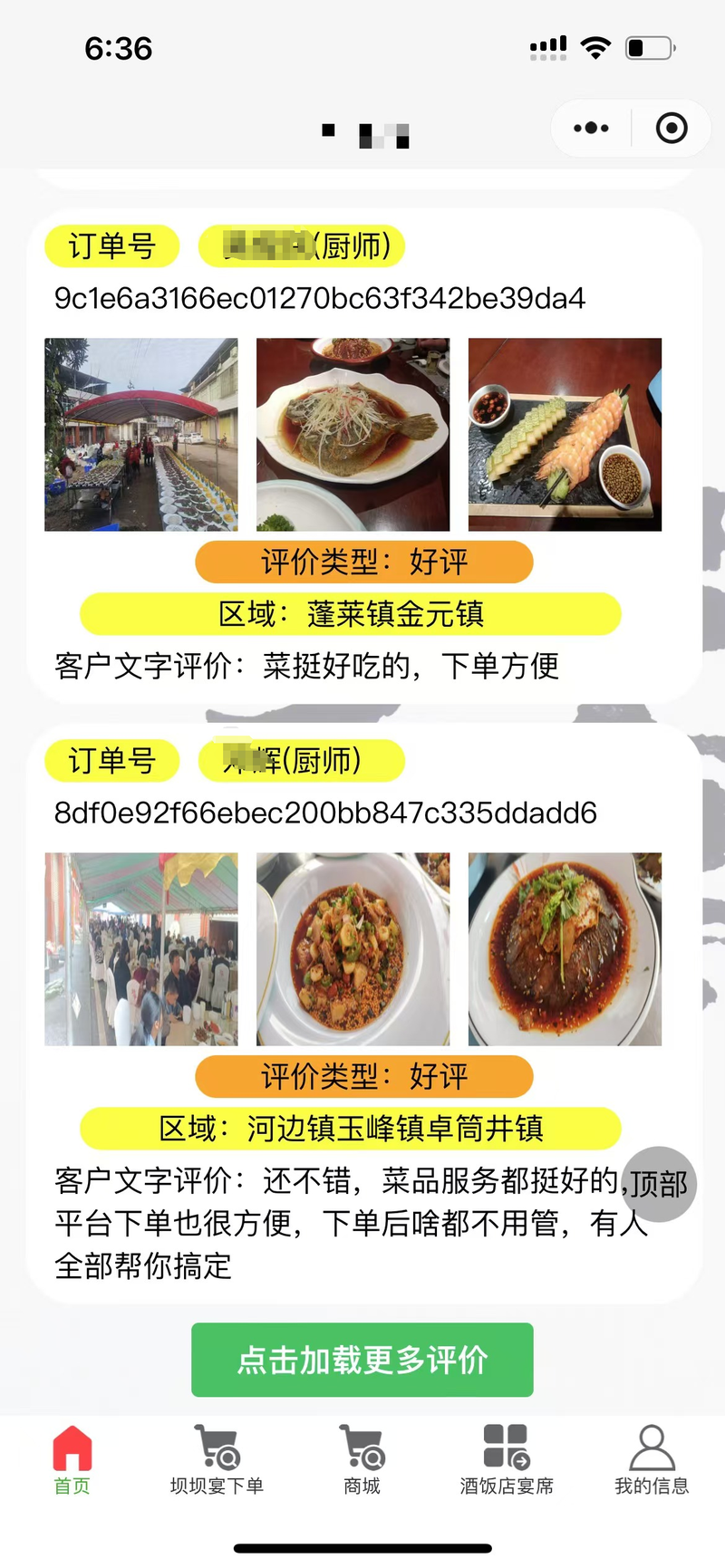Go to the 首页 tab
Viewport: 725px width, 1568px height.
[x=72, y=1460]
